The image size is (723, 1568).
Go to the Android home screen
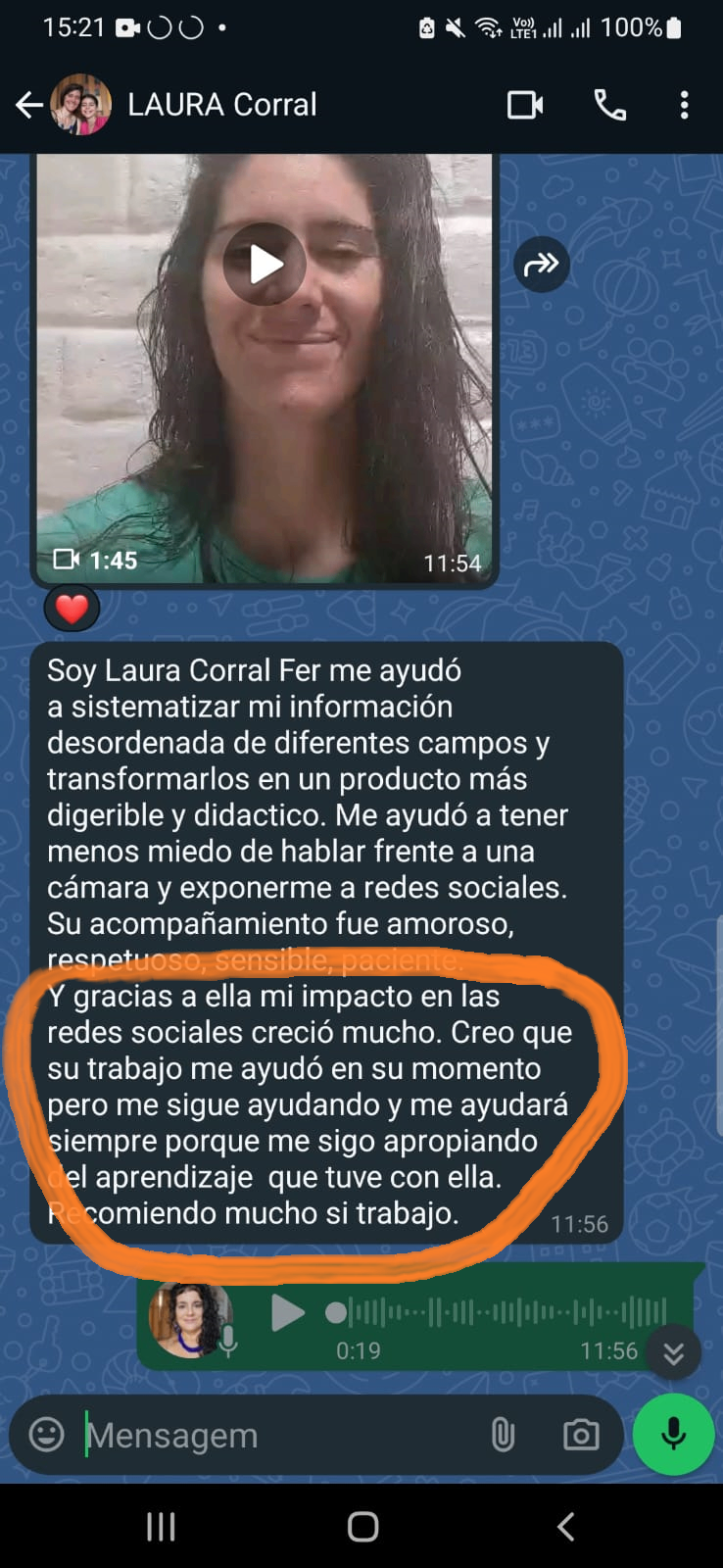[x=362, y=1526]
